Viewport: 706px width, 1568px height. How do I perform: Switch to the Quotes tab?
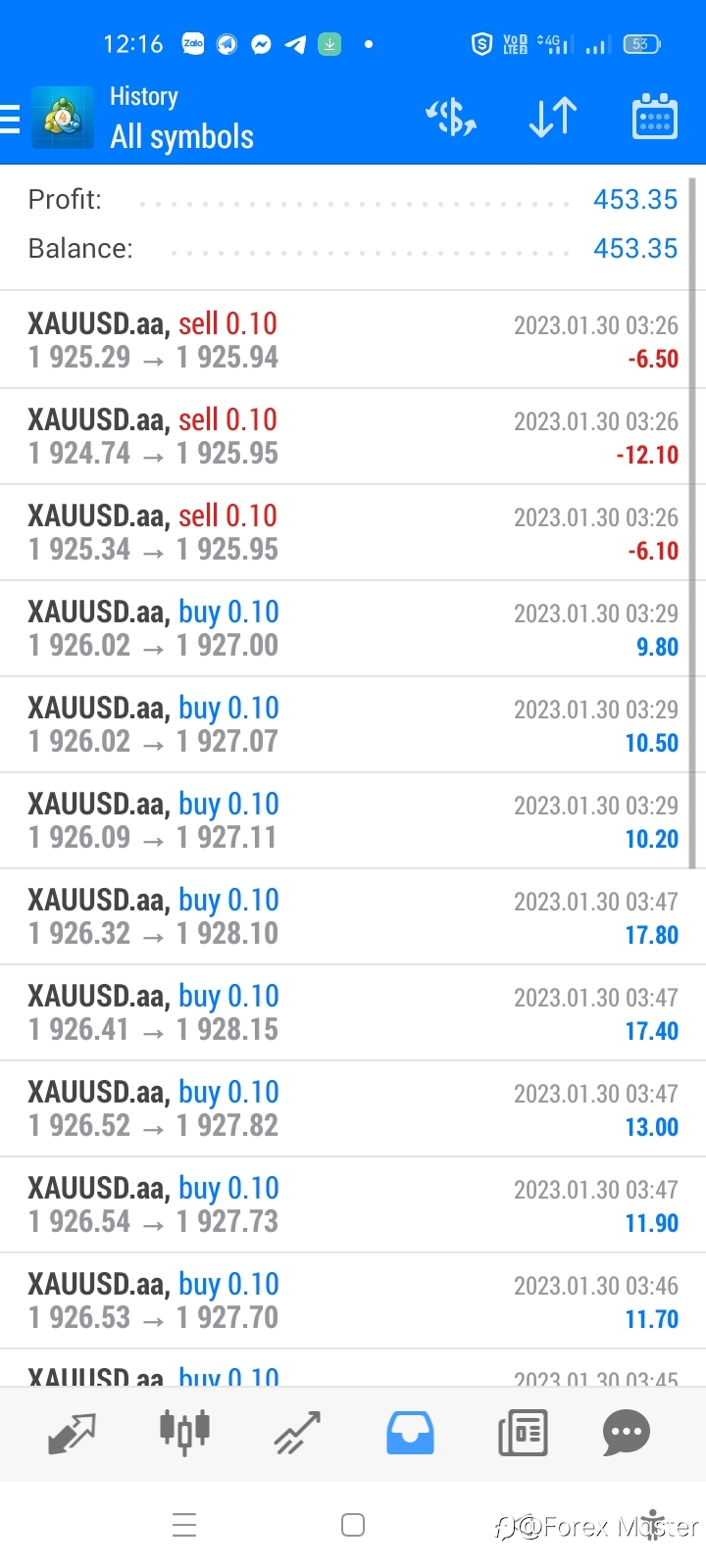point(72,1434)
